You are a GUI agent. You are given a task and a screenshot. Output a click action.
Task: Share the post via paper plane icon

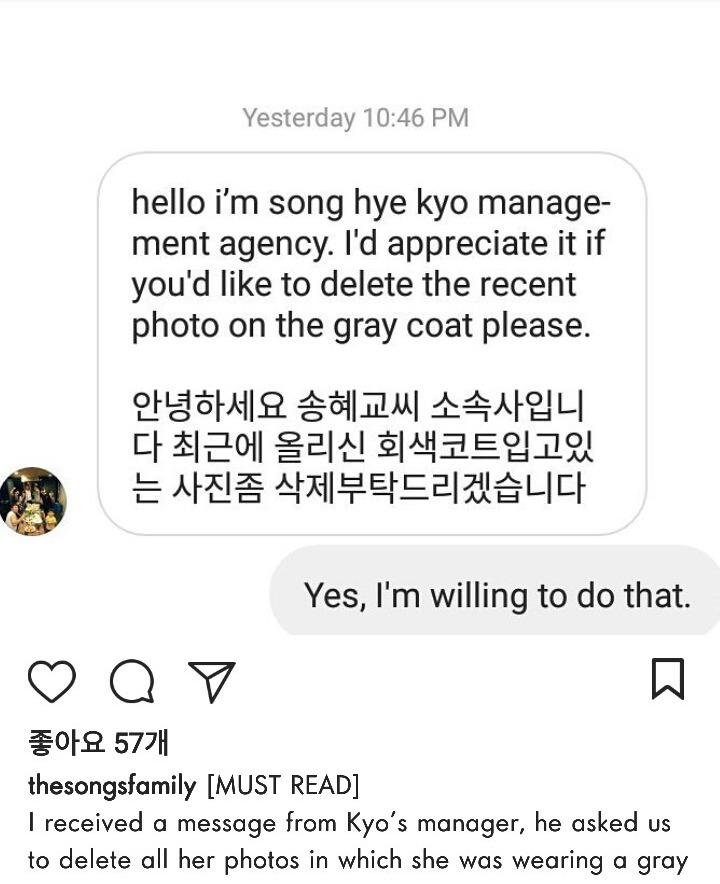(212, 682)
